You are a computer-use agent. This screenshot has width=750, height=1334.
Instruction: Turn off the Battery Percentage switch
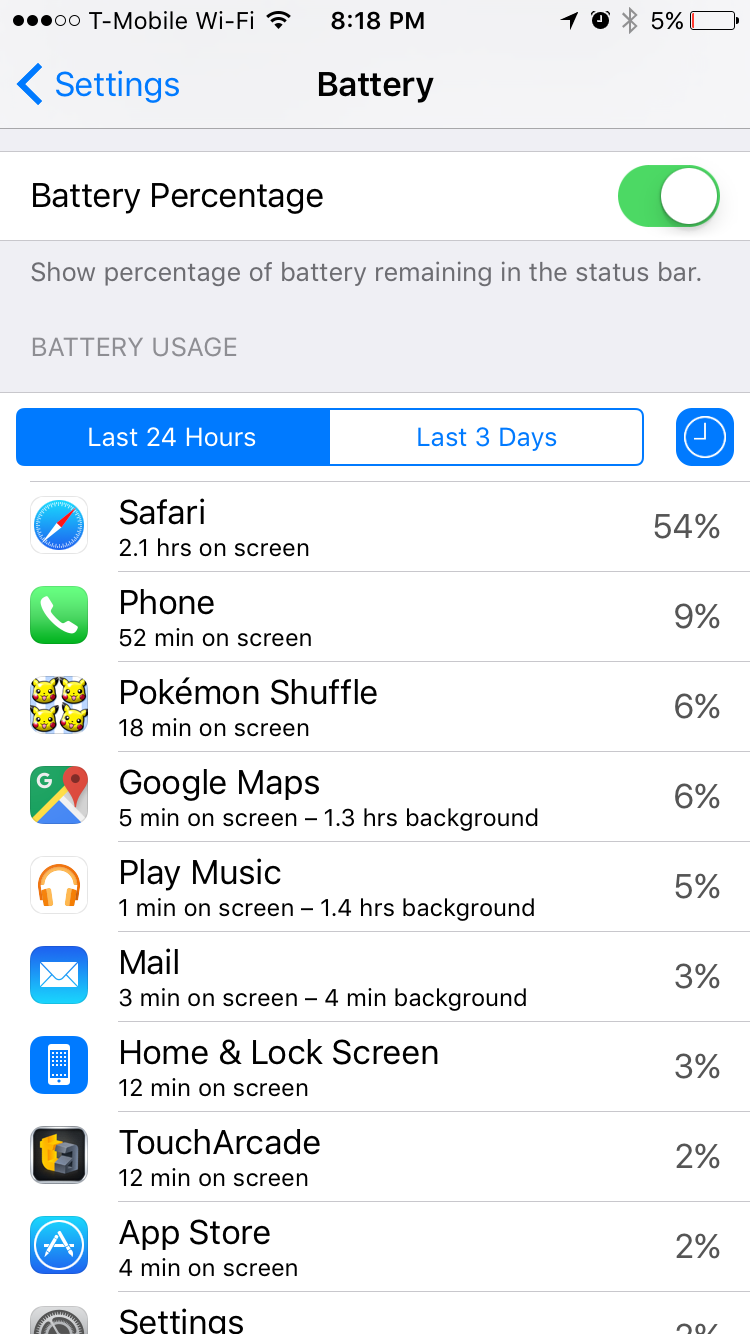[x=668, y=196]
